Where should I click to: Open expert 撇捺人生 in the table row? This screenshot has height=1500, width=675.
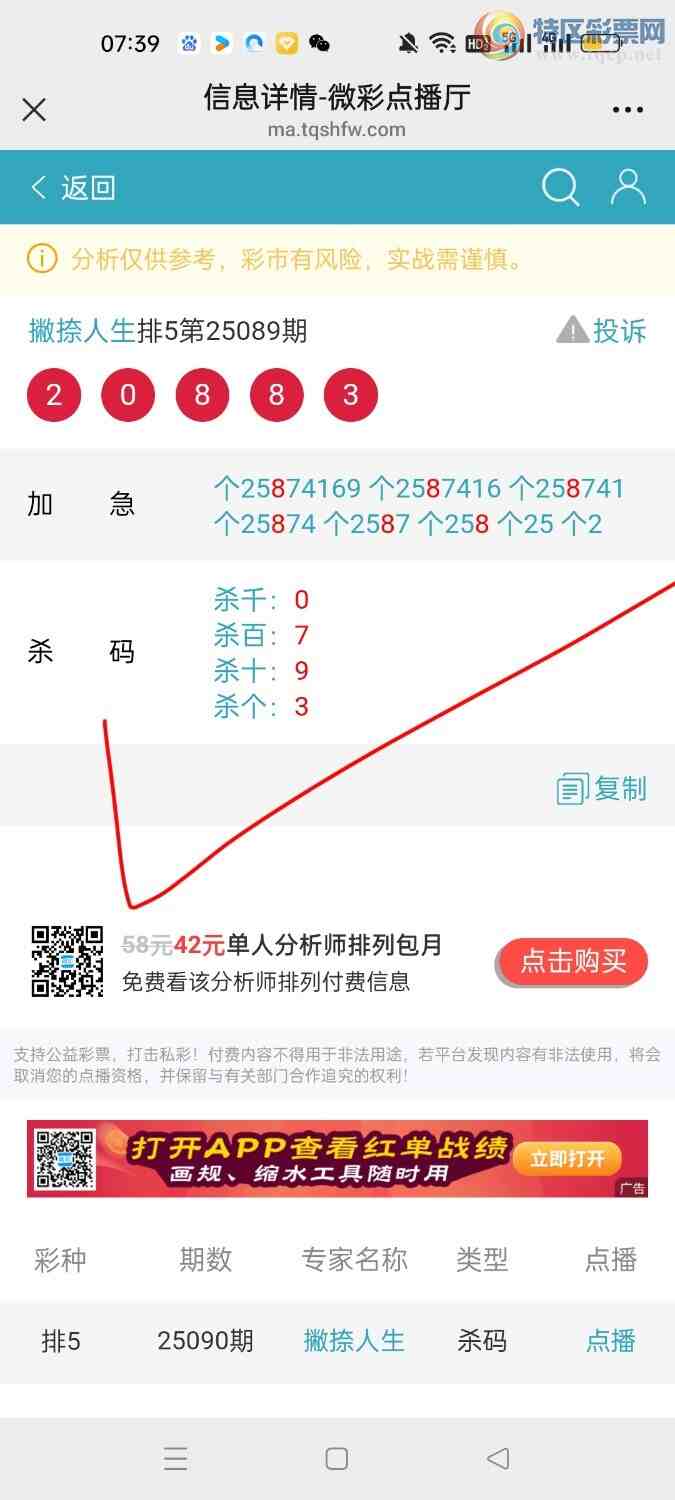point(354,1341)
